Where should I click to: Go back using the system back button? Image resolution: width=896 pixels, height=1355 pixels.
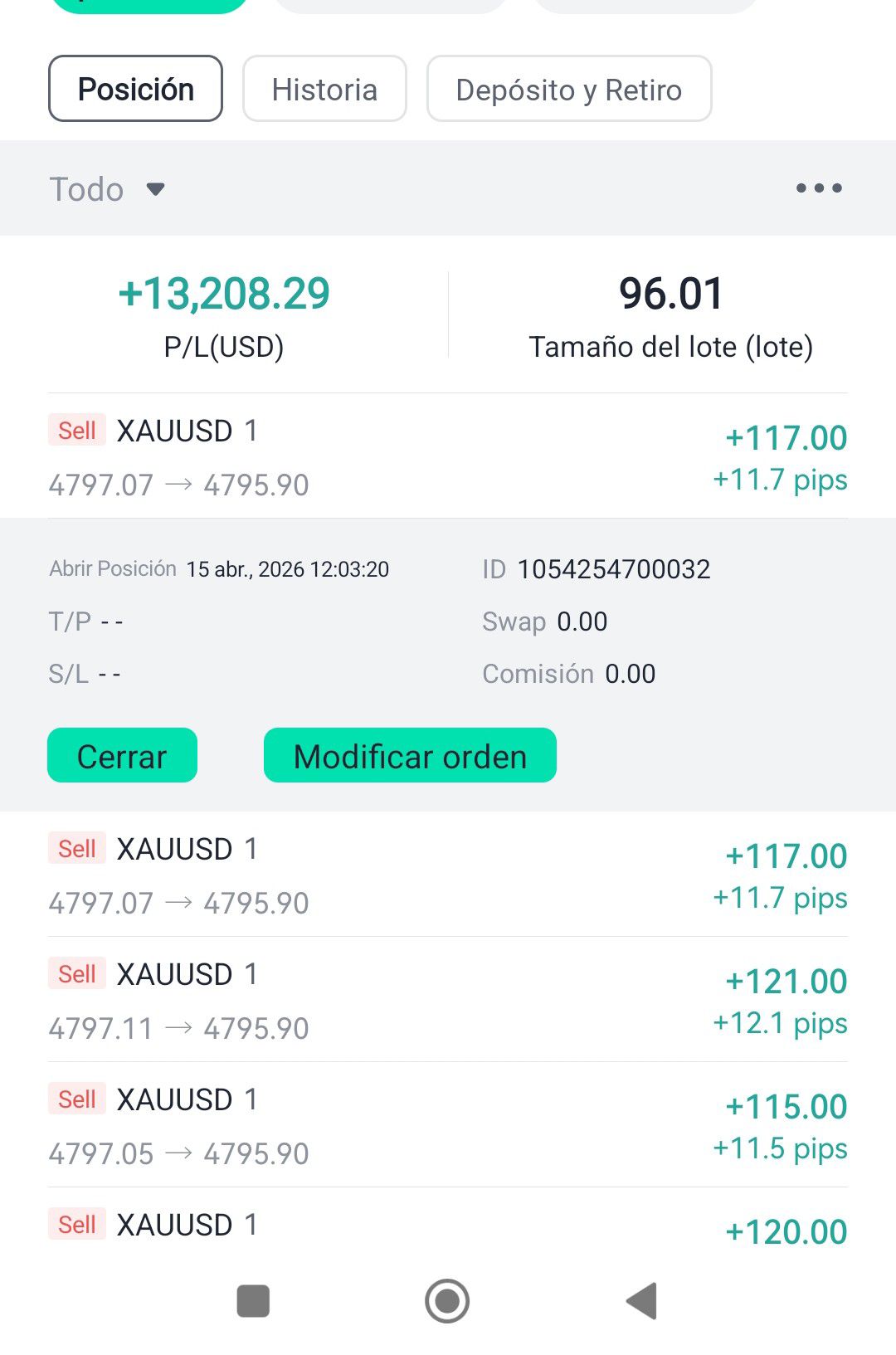[x=641, y=1300]
